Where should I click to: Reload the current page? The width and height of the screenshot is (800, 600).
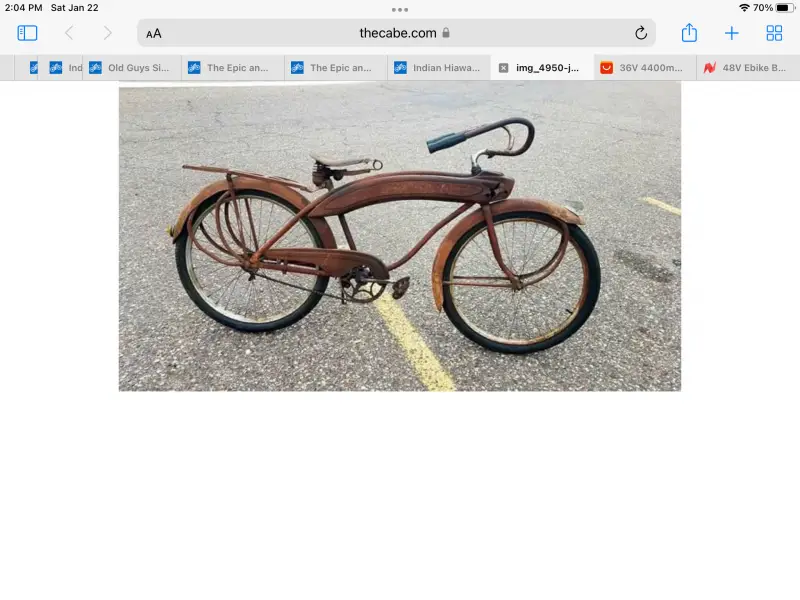(x=641, y=33)
